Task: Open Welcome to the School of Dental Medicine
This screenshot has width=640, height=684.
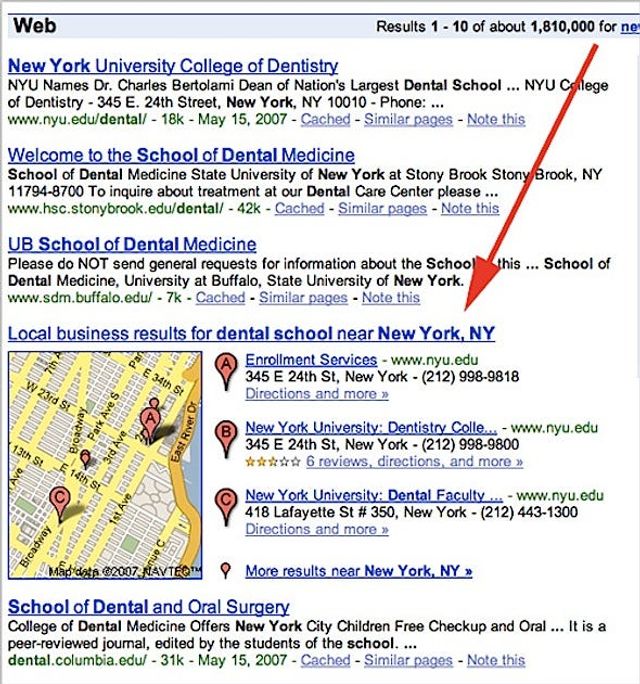Action: click(x=180, y=155)
